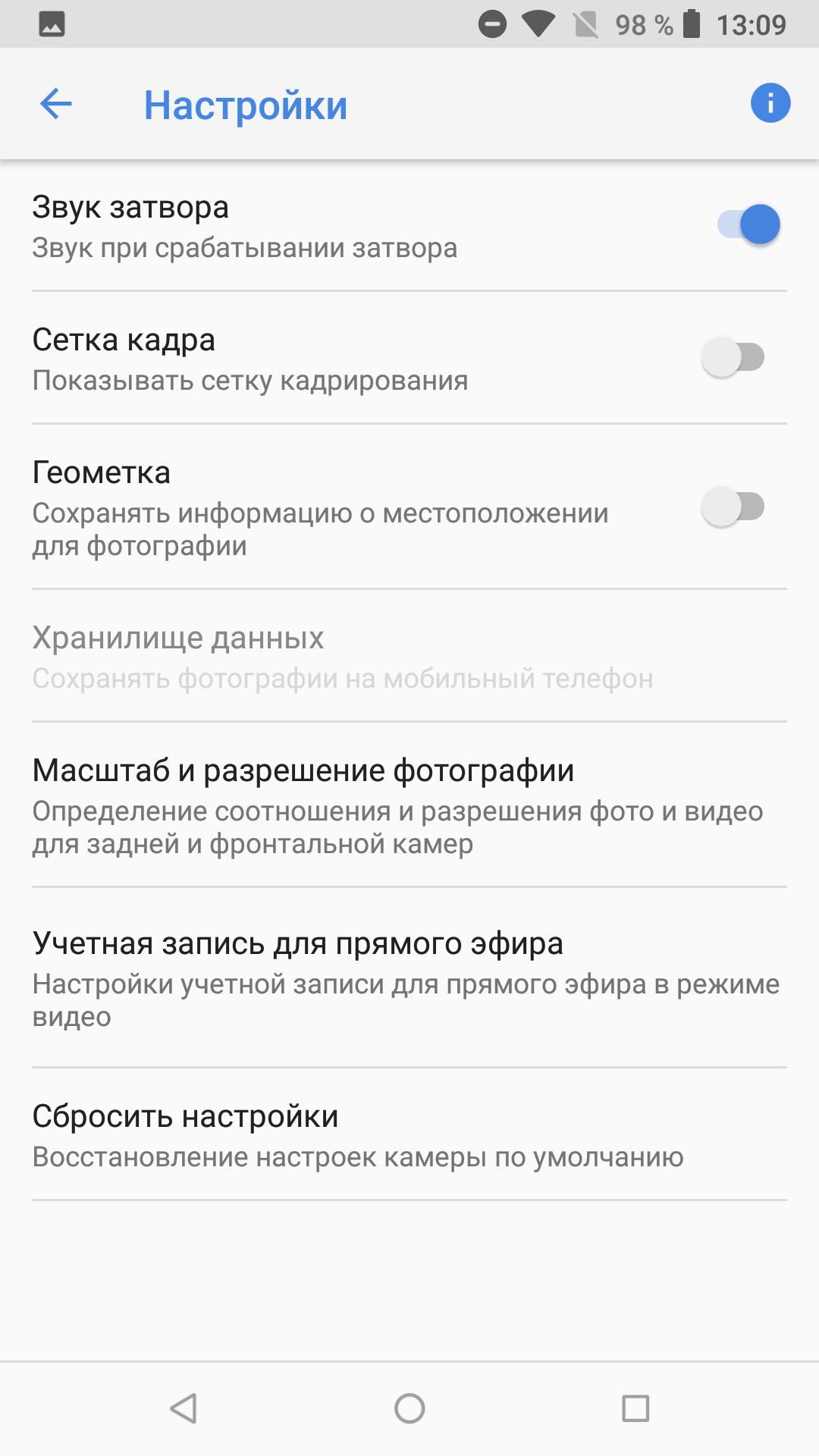Tap the system home button
Screen dimensions: 819x1456
(409, 1409)
